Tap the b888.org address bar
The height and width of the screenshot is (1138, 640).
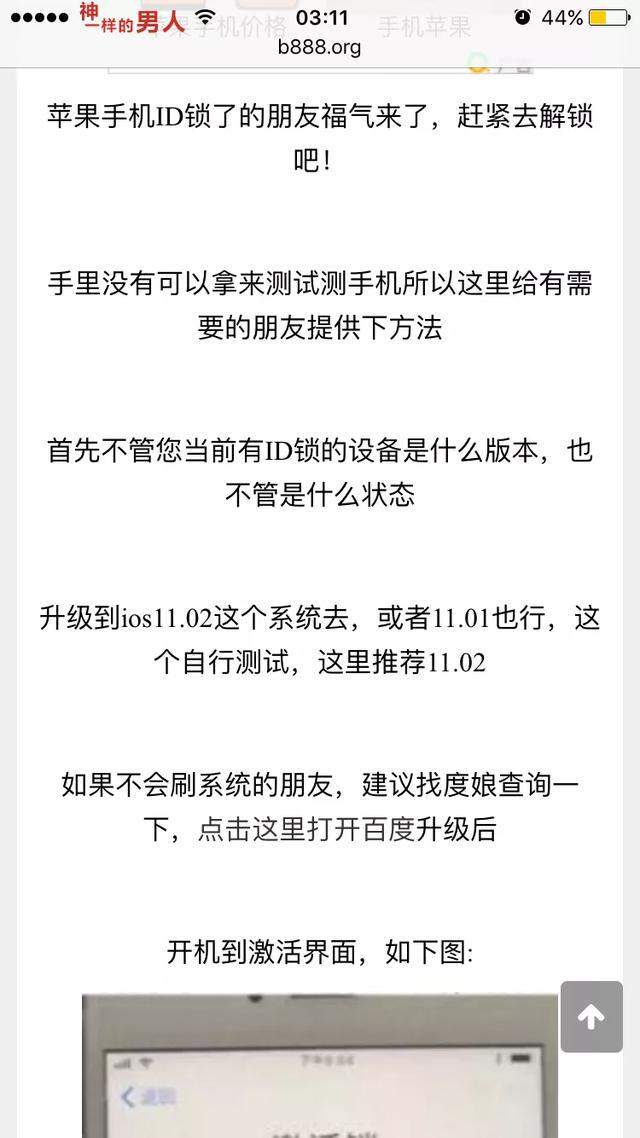[x=320, y=47]
